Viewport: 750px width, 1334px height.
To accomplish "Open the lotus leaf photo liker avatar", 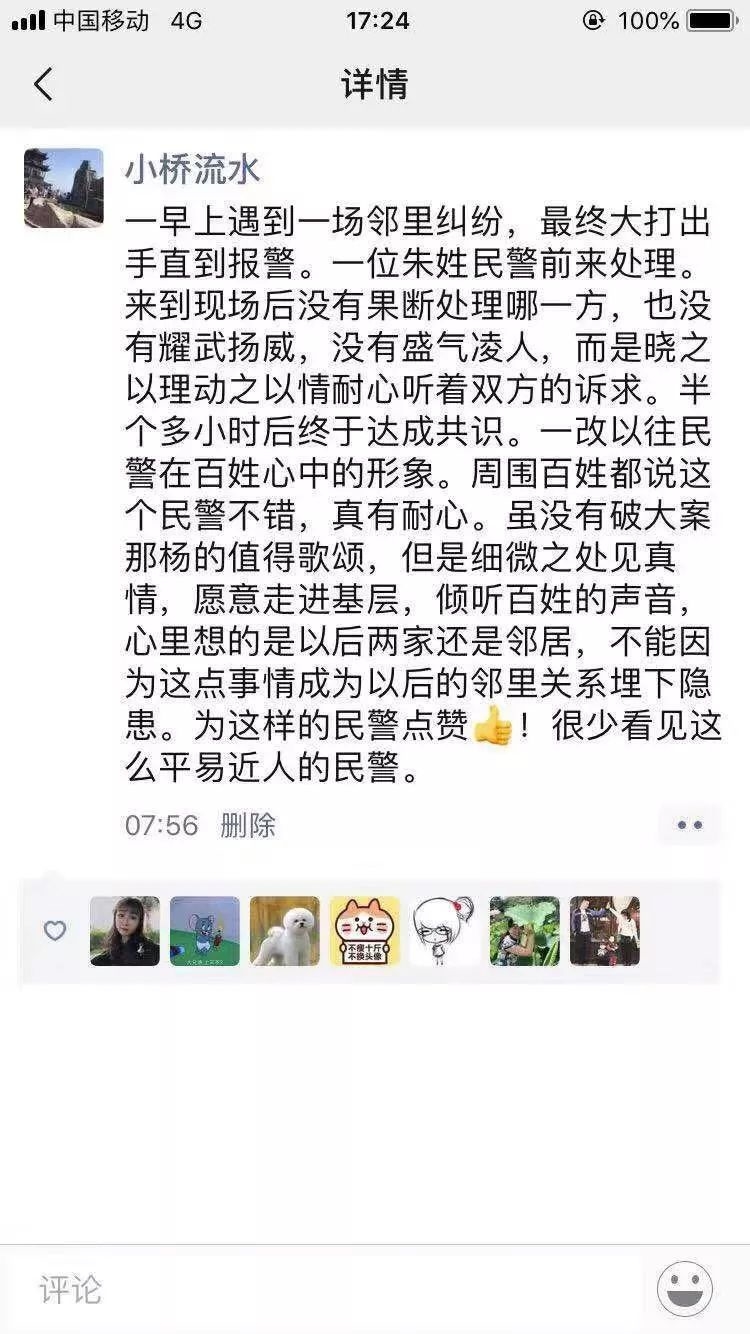I will click(525, 931).
